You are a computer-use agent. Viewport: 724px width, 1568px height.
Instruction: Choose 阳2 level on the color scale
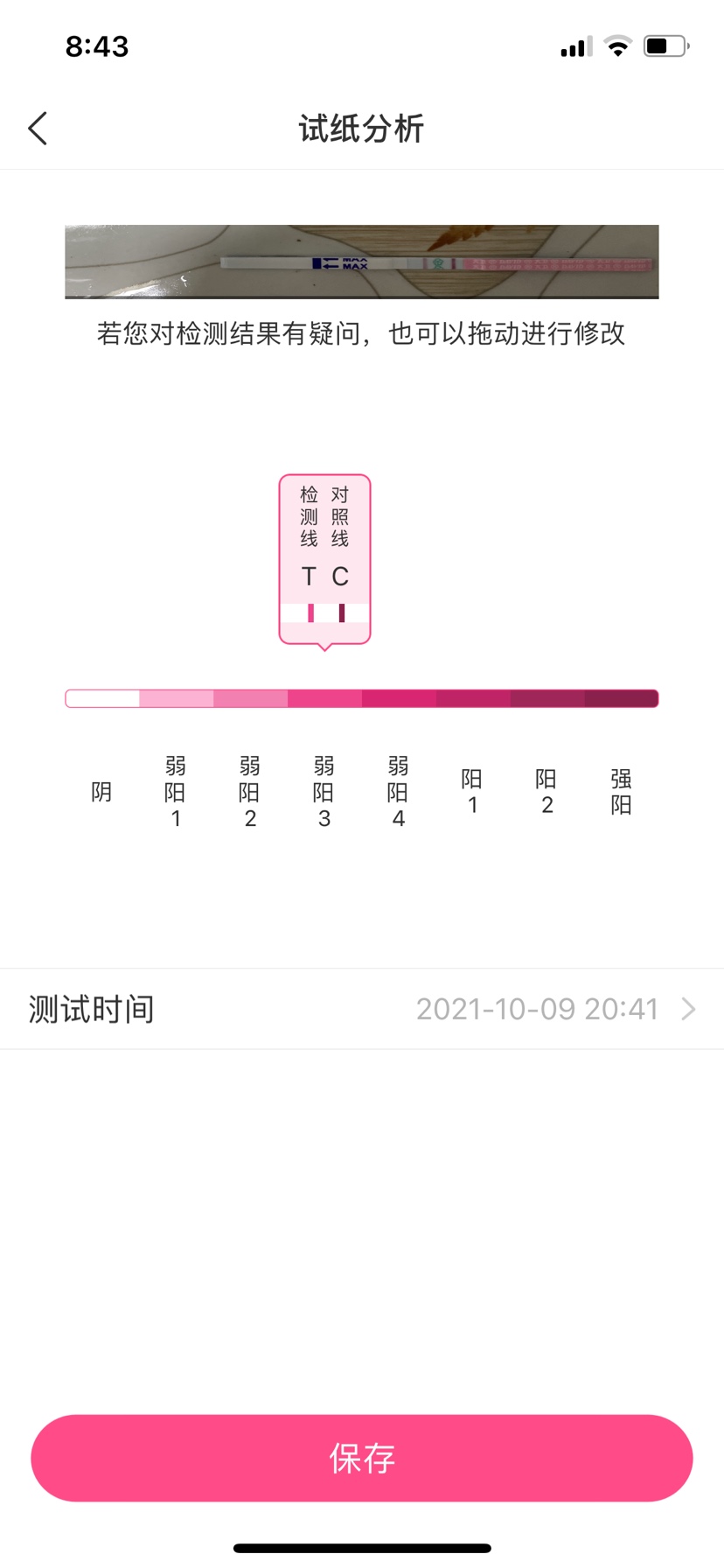coord(547,698)
